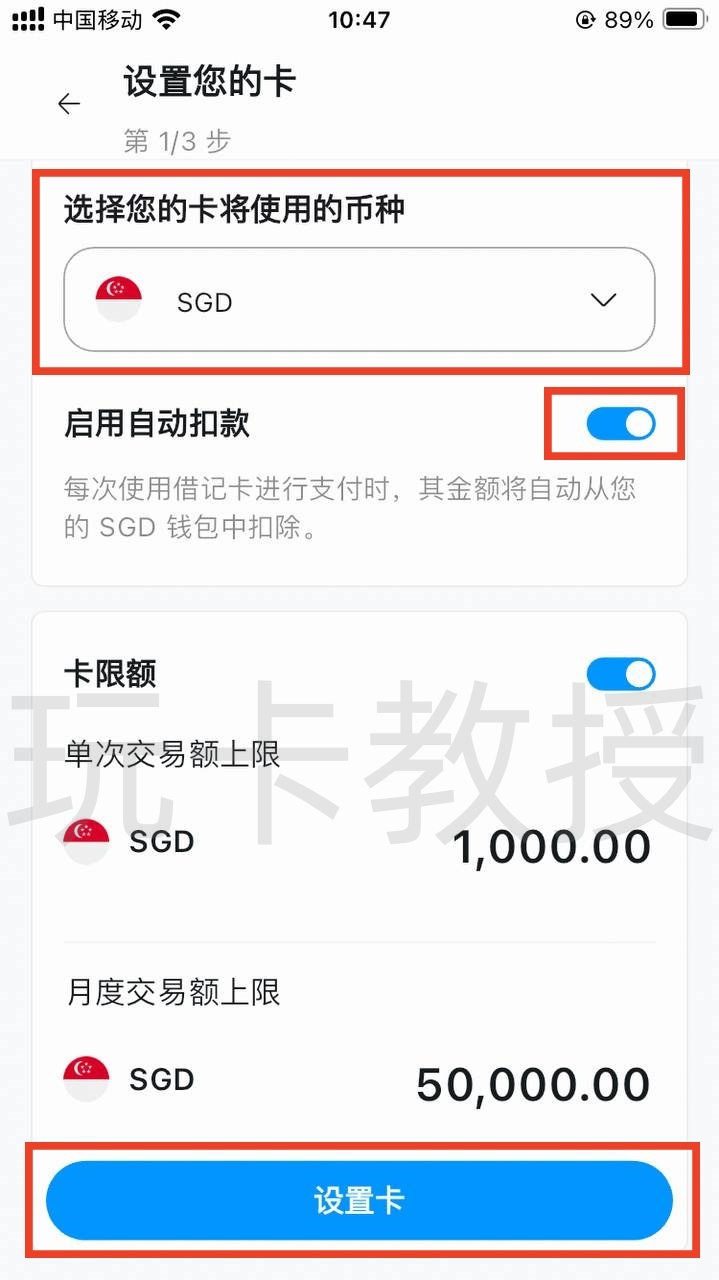Image resolution: width=719 pixels, height=1280 pixels.
Task: Disable the 卡限额 switch
Action: point(620,674)
